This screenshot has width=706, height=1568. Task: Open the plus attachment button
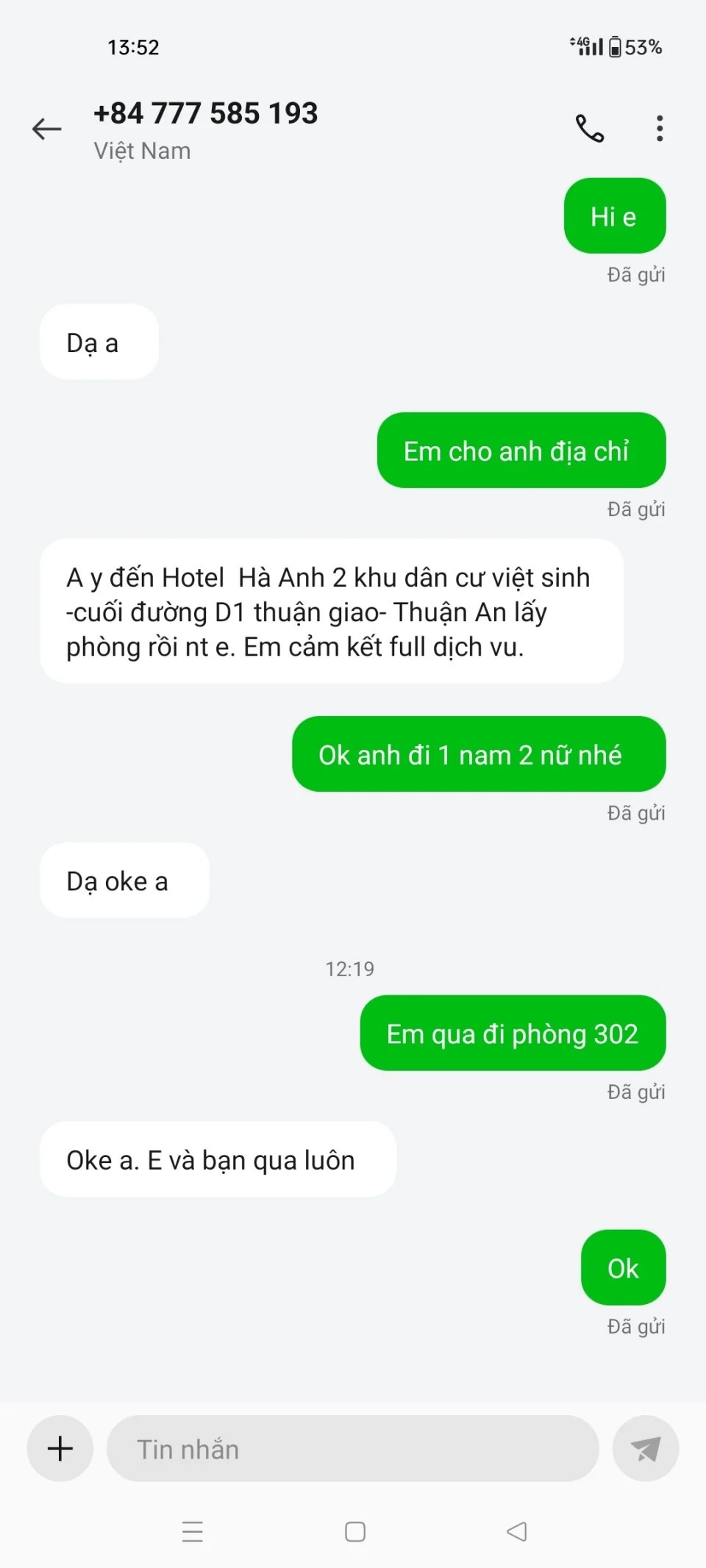pos(60,1448)
